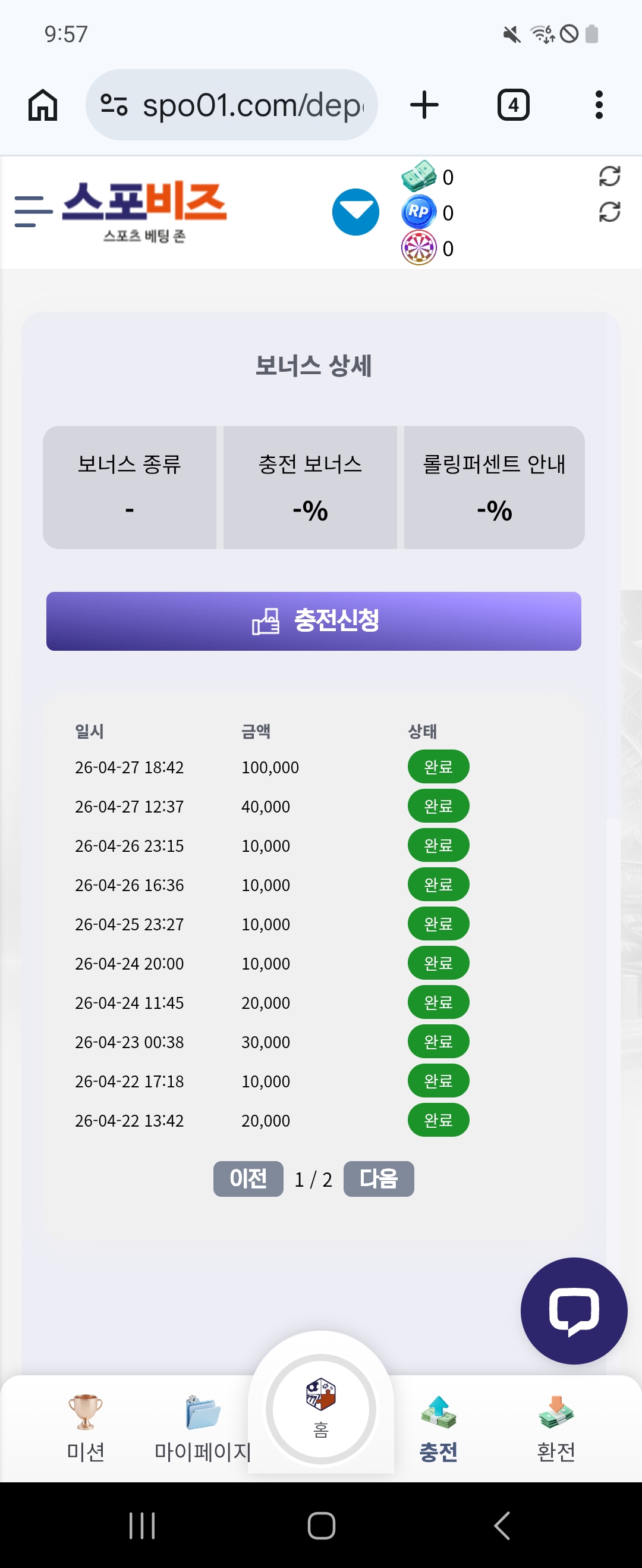Open the messages envelope icon
This screenshot has height=1568, width=642.
click(355, 212)
